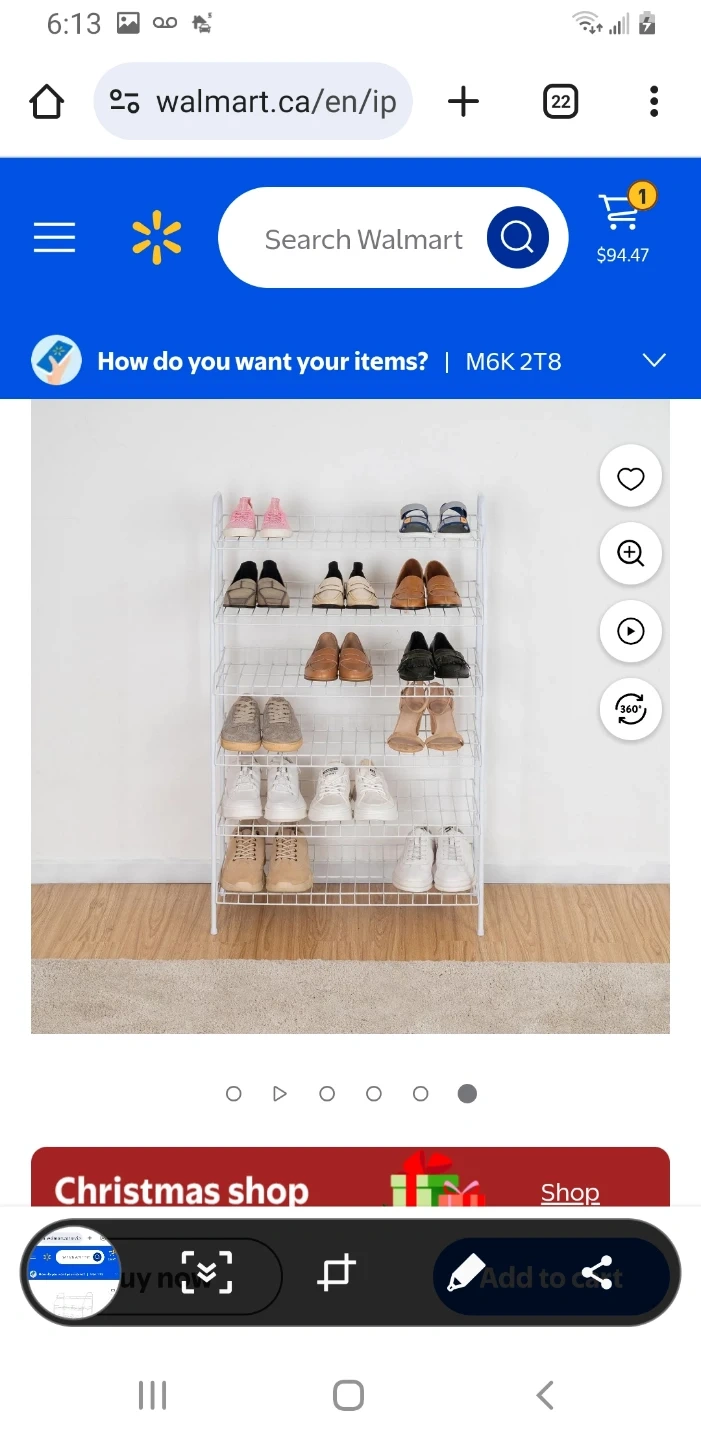
Task: Share the captured screenshot
Action: pyautogui.click(x=597, y=1273)
